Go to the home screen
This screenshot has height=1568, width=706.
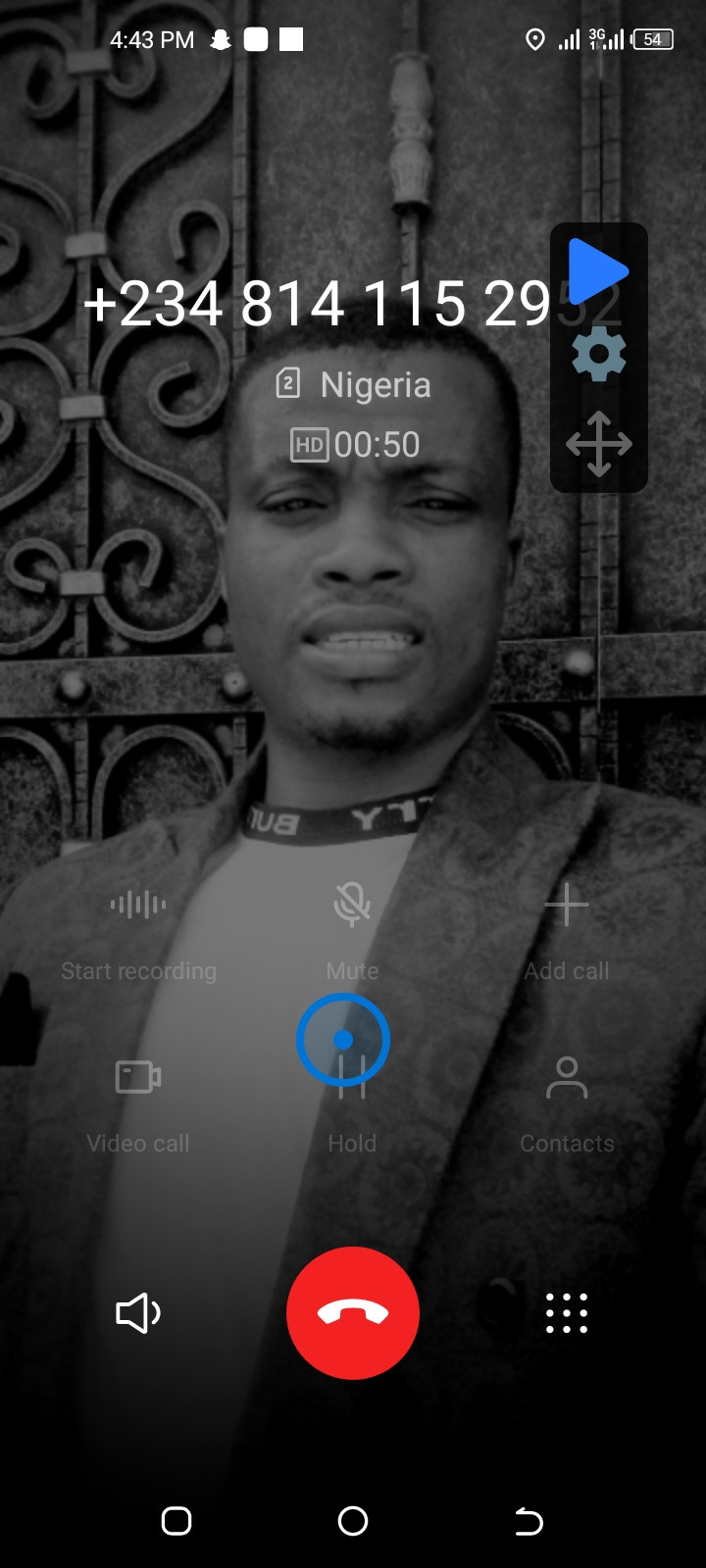pyautogui.click(x=353, y=1521)
